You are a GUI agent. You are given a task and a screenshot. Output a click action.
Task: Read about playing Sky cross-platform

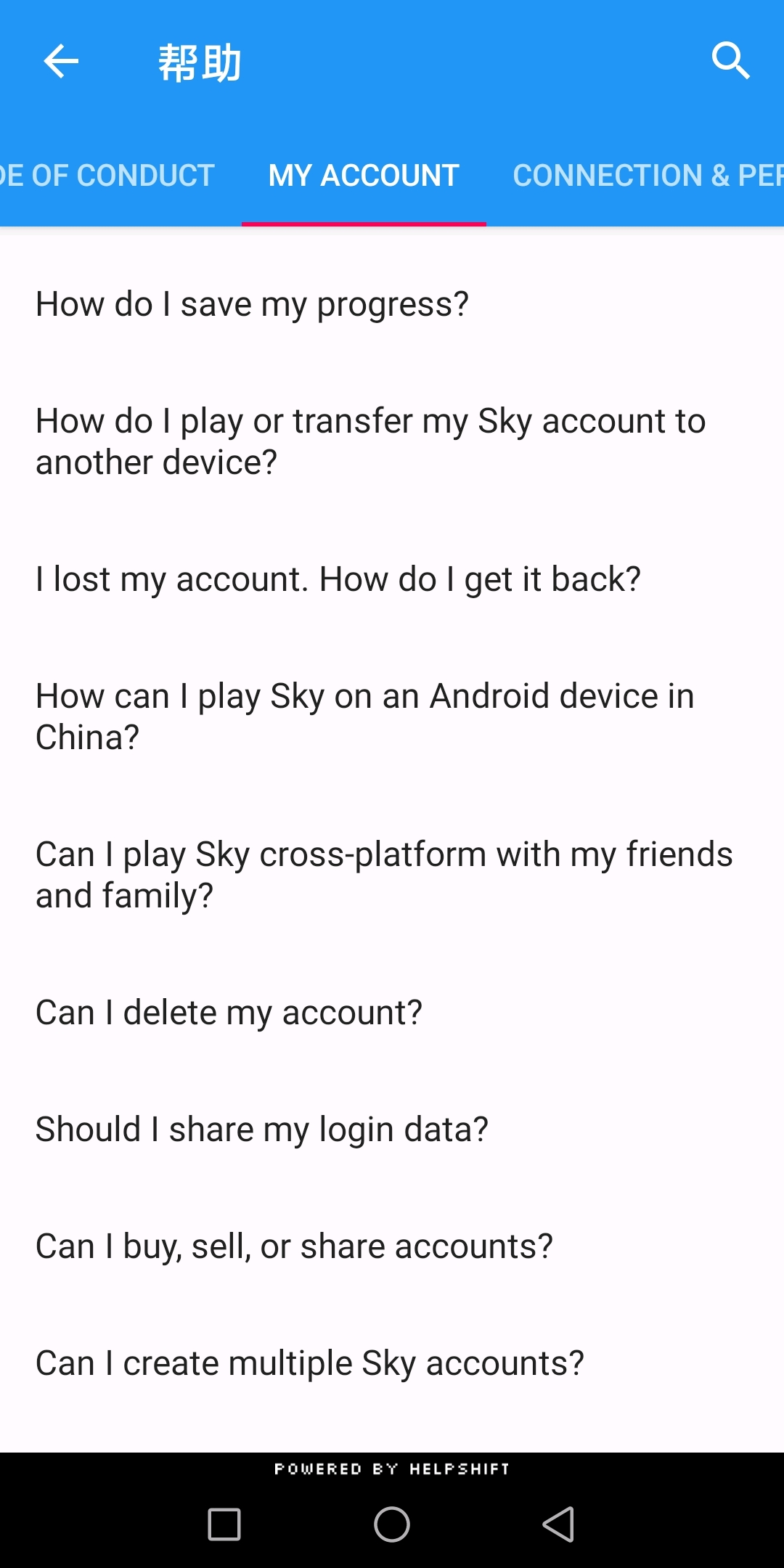point(392,875)
